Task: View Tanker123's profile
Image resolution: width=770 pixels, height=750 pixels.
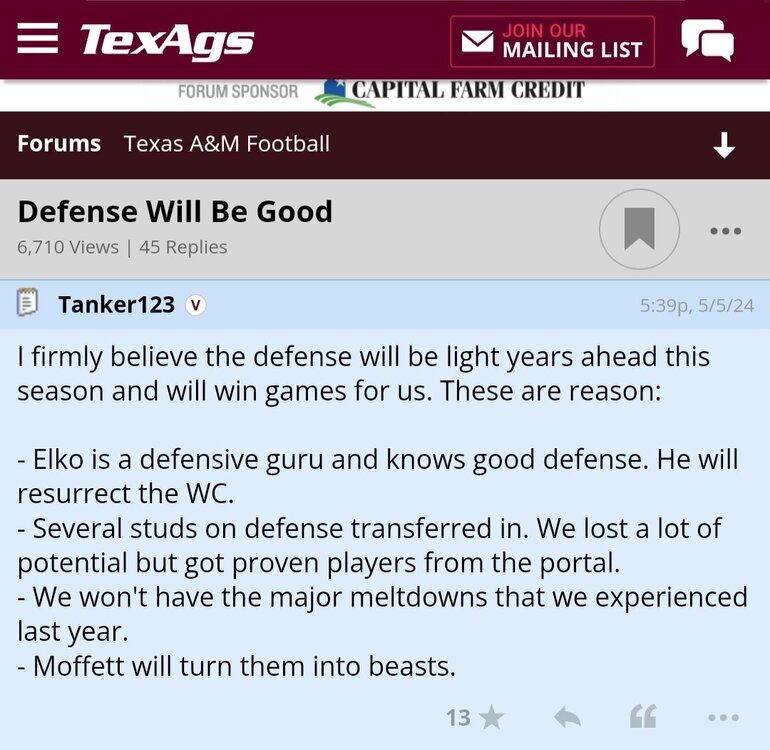Action: 116,304
